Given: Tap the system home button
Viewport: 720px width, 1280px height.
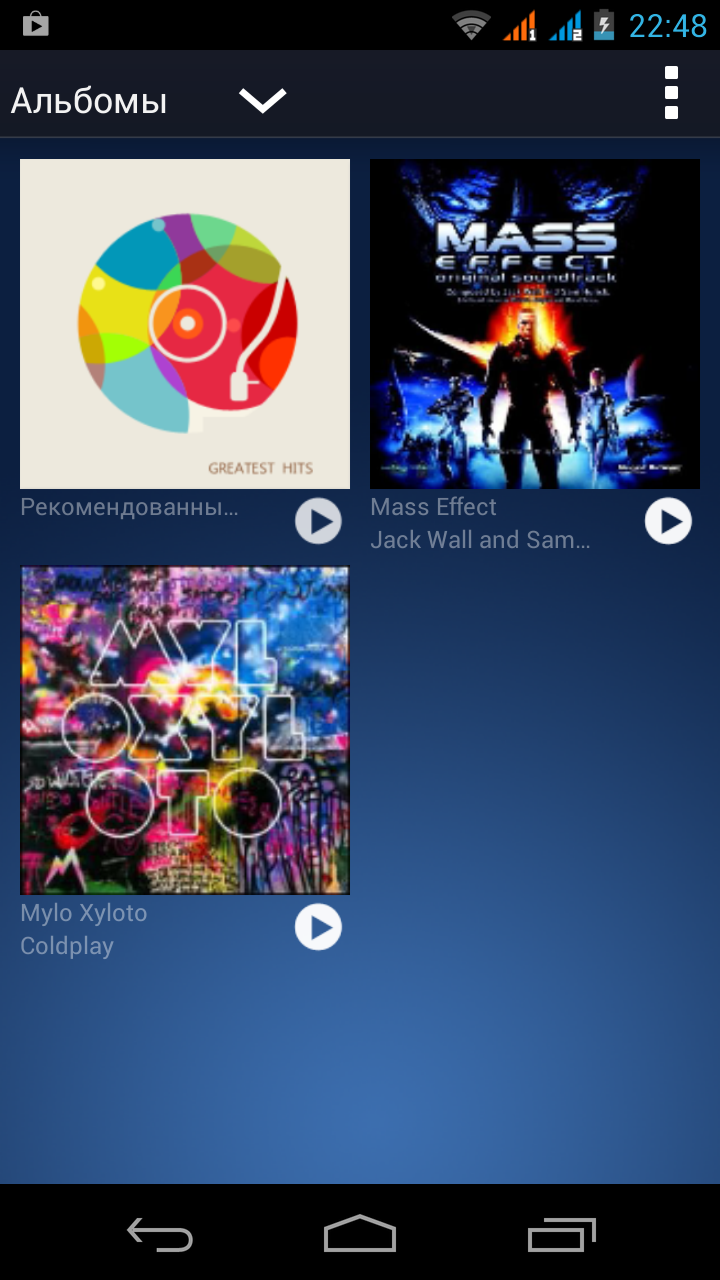Looking at the screenshot, I should [360, 1234].
